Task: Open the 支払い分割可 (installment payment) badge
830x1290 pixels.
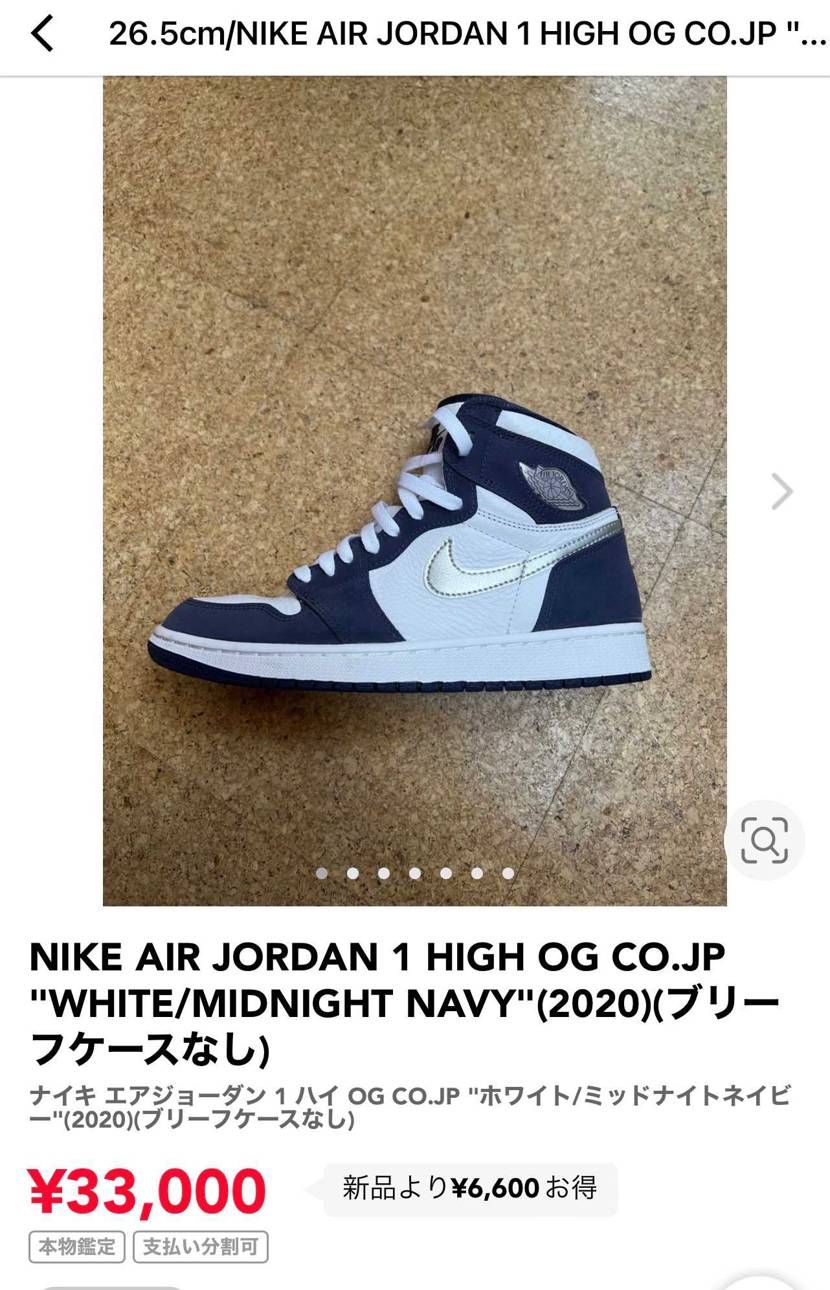Action: pos(200,1247)
